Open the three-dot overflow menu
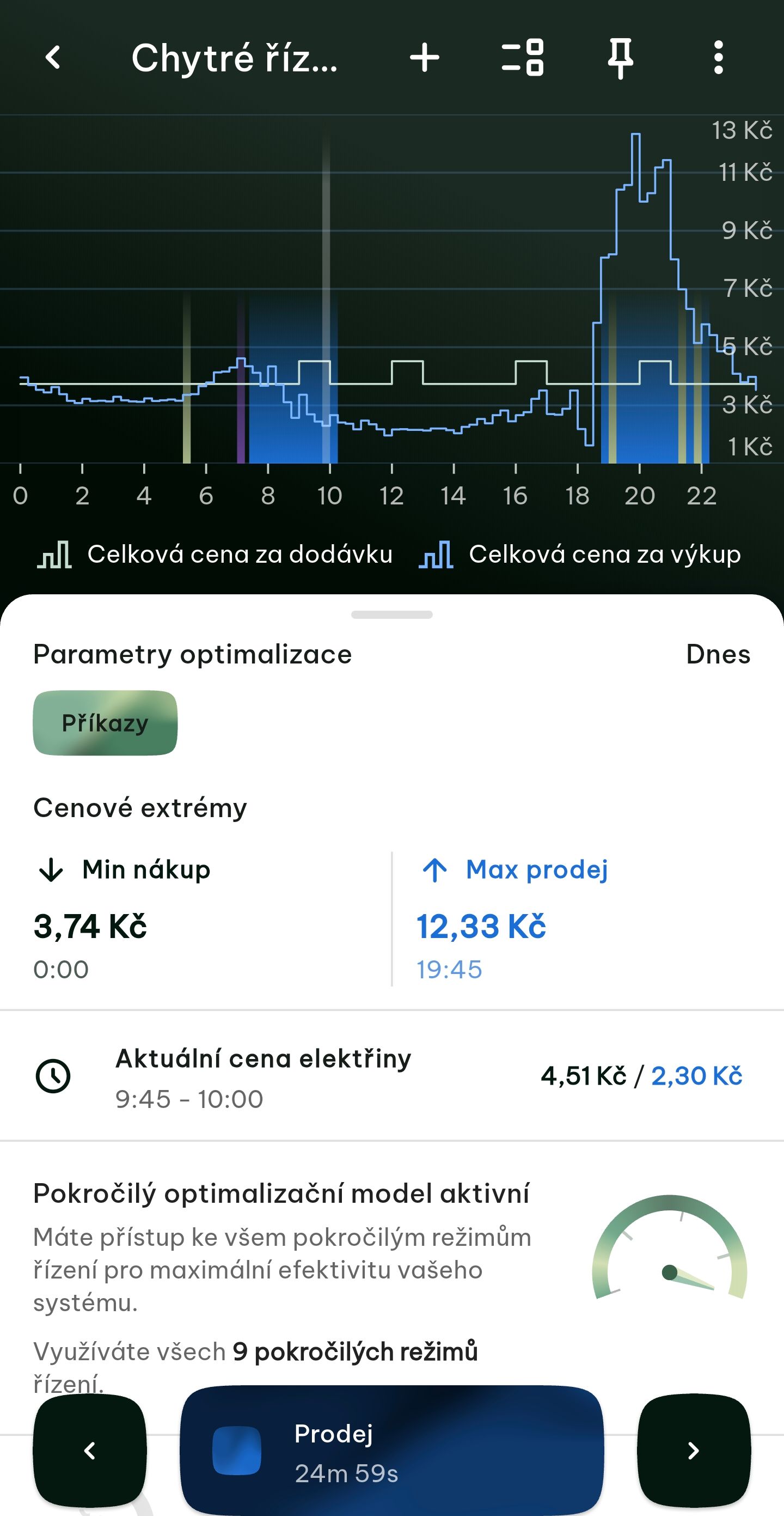 (718, 58)
